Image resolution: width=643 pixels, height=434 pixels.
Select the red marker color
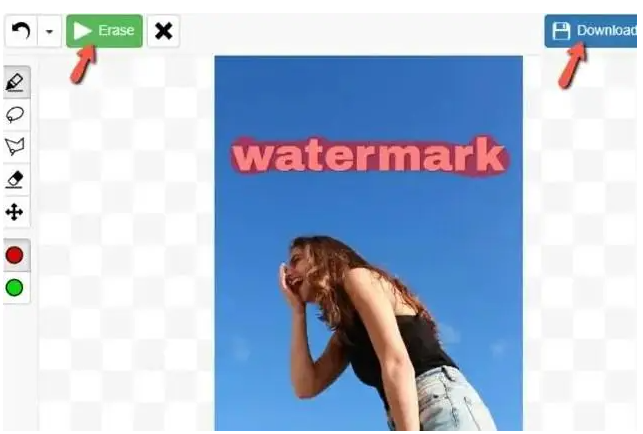tap(15, 256)
